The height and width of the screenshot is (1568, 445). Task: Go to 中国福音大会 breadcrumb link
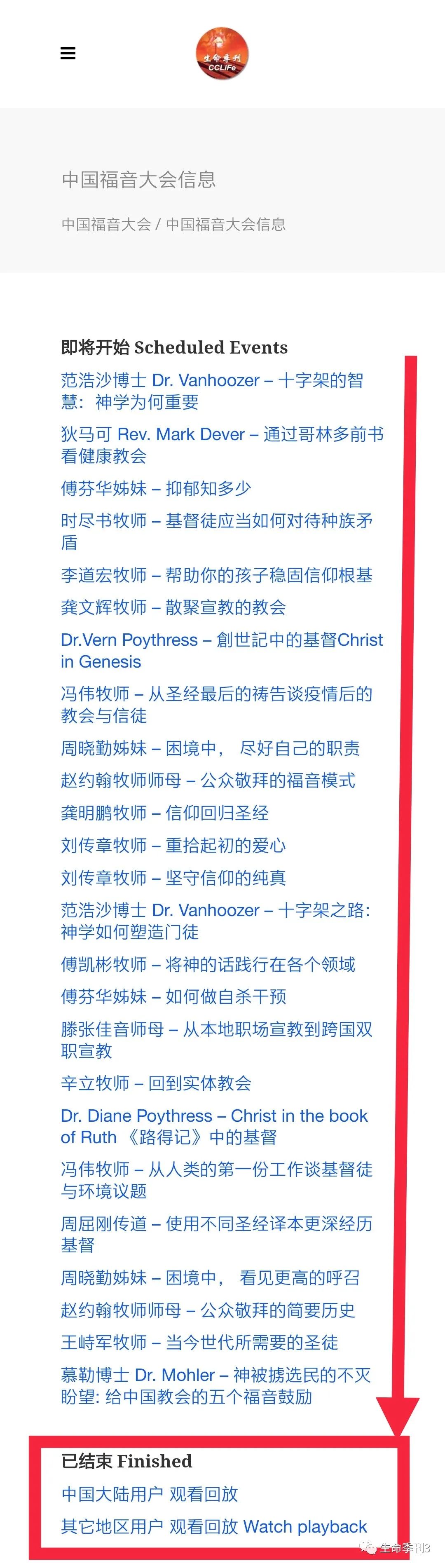106,225
